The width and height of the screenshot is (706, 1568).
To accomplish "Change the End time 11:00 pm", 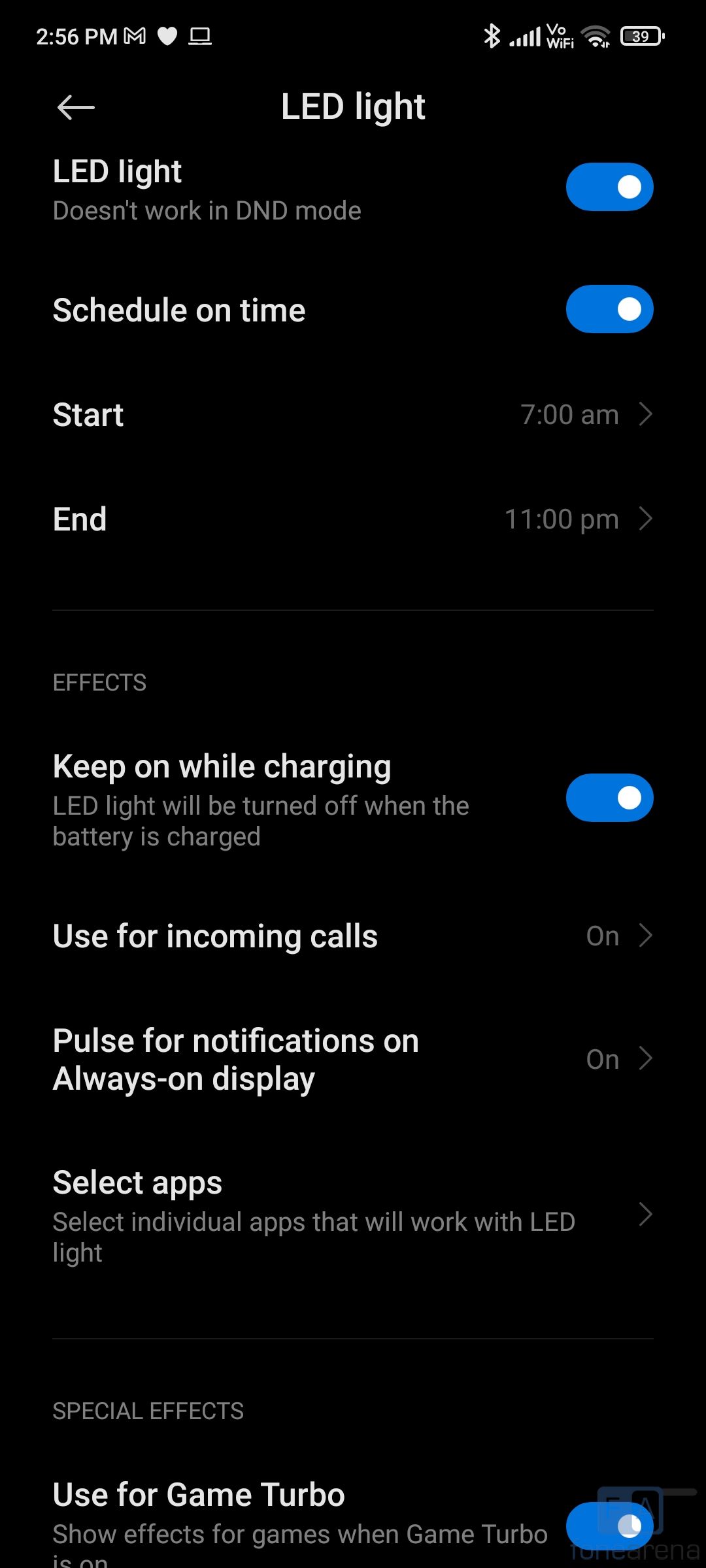I will point(353,519).
